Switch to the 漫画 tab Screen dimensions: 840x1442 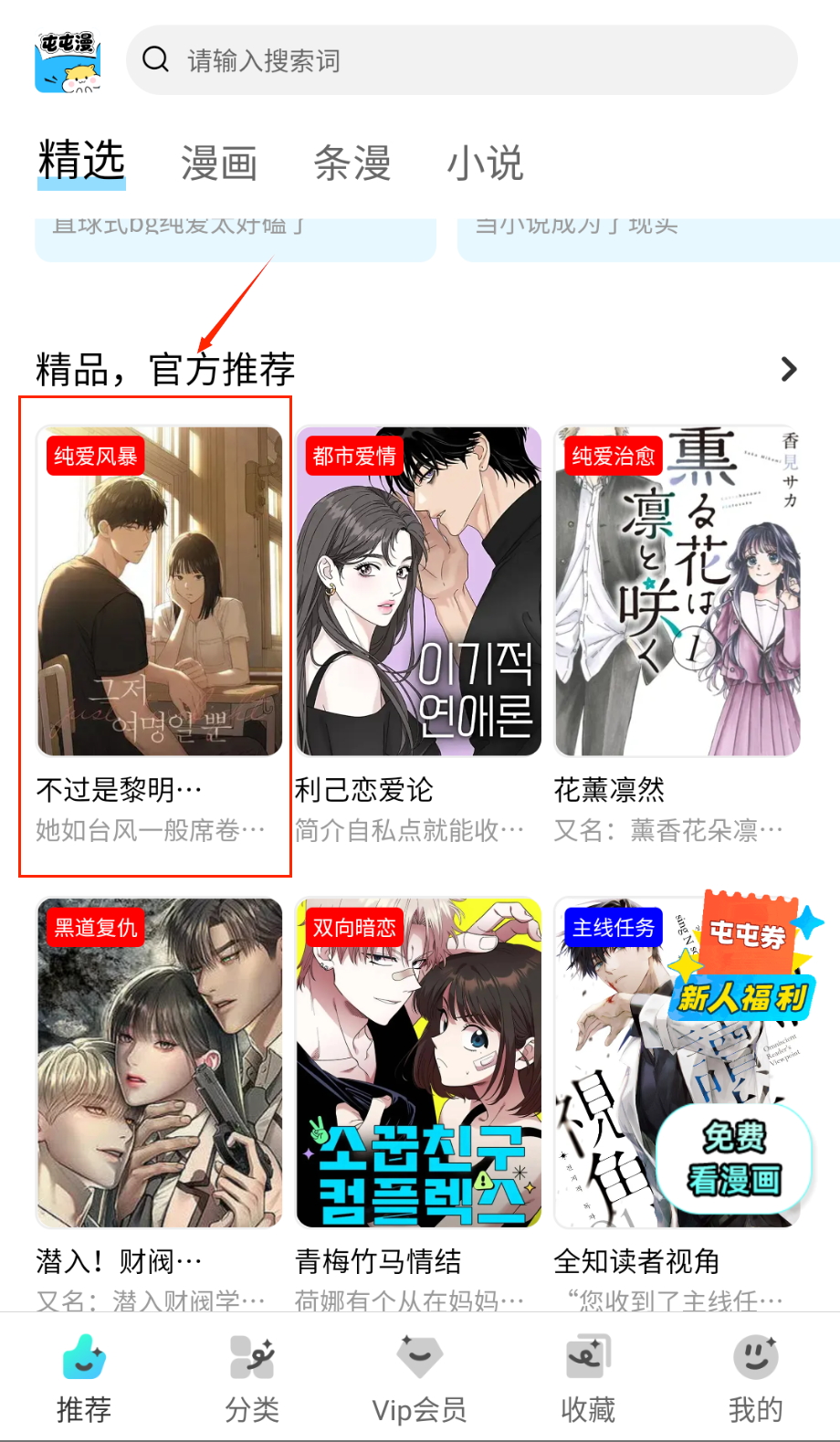[219, 164]
